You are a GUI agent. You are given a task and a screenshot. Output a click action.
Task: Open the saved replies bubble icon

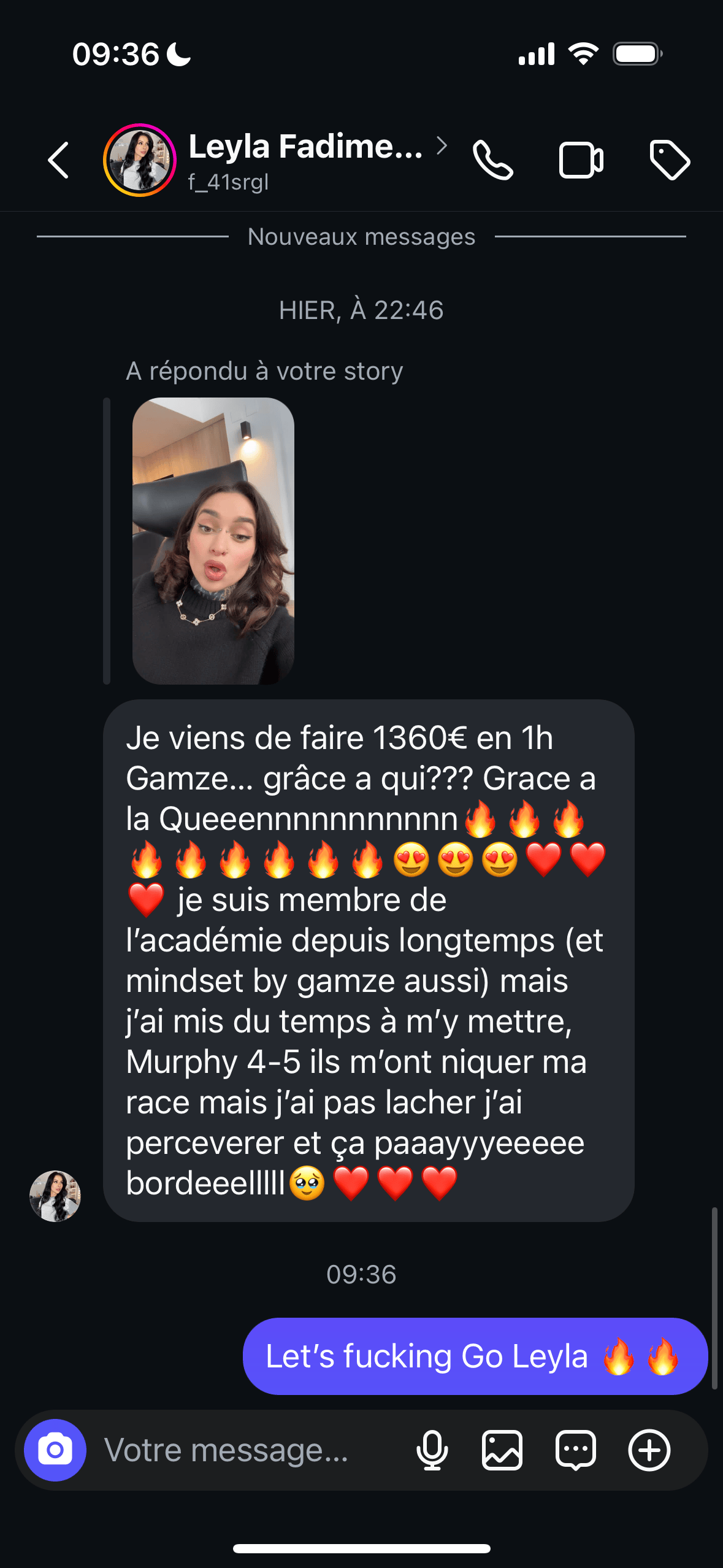tap(575, 1450)
